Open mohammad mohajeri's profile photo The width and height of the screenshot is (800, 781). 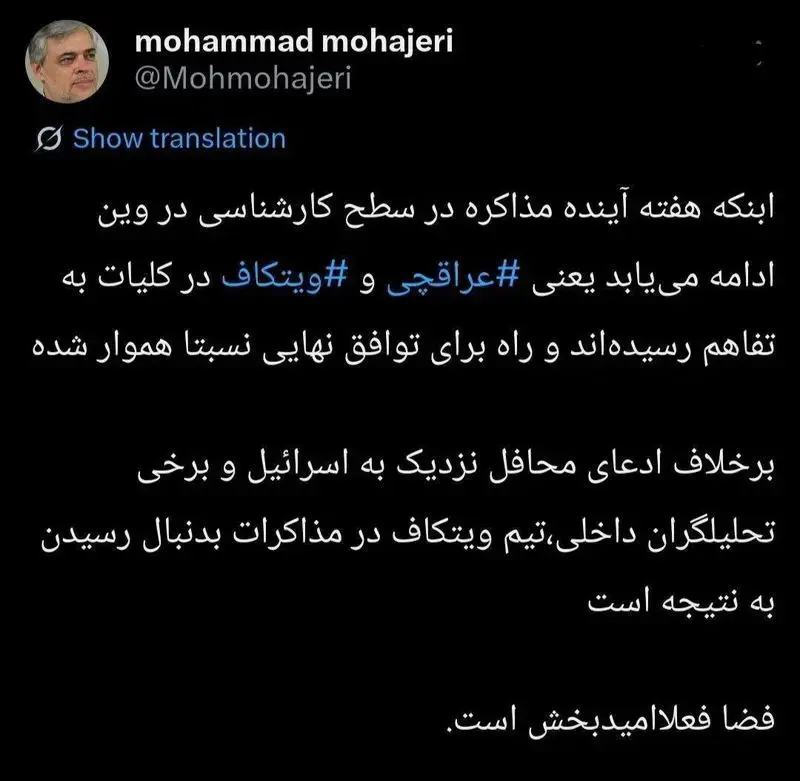point(67,62)
